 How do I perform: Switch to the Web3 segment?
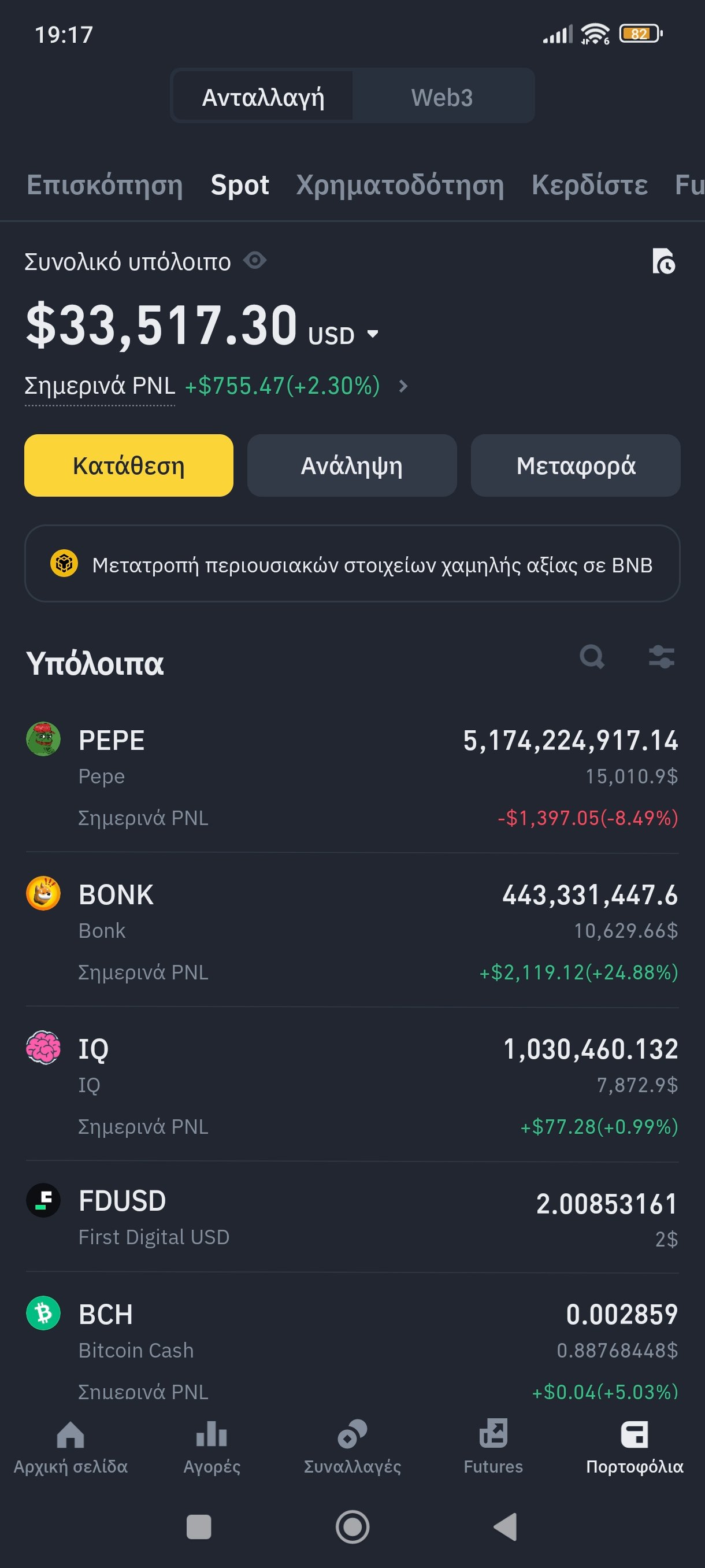click(442, 97)
